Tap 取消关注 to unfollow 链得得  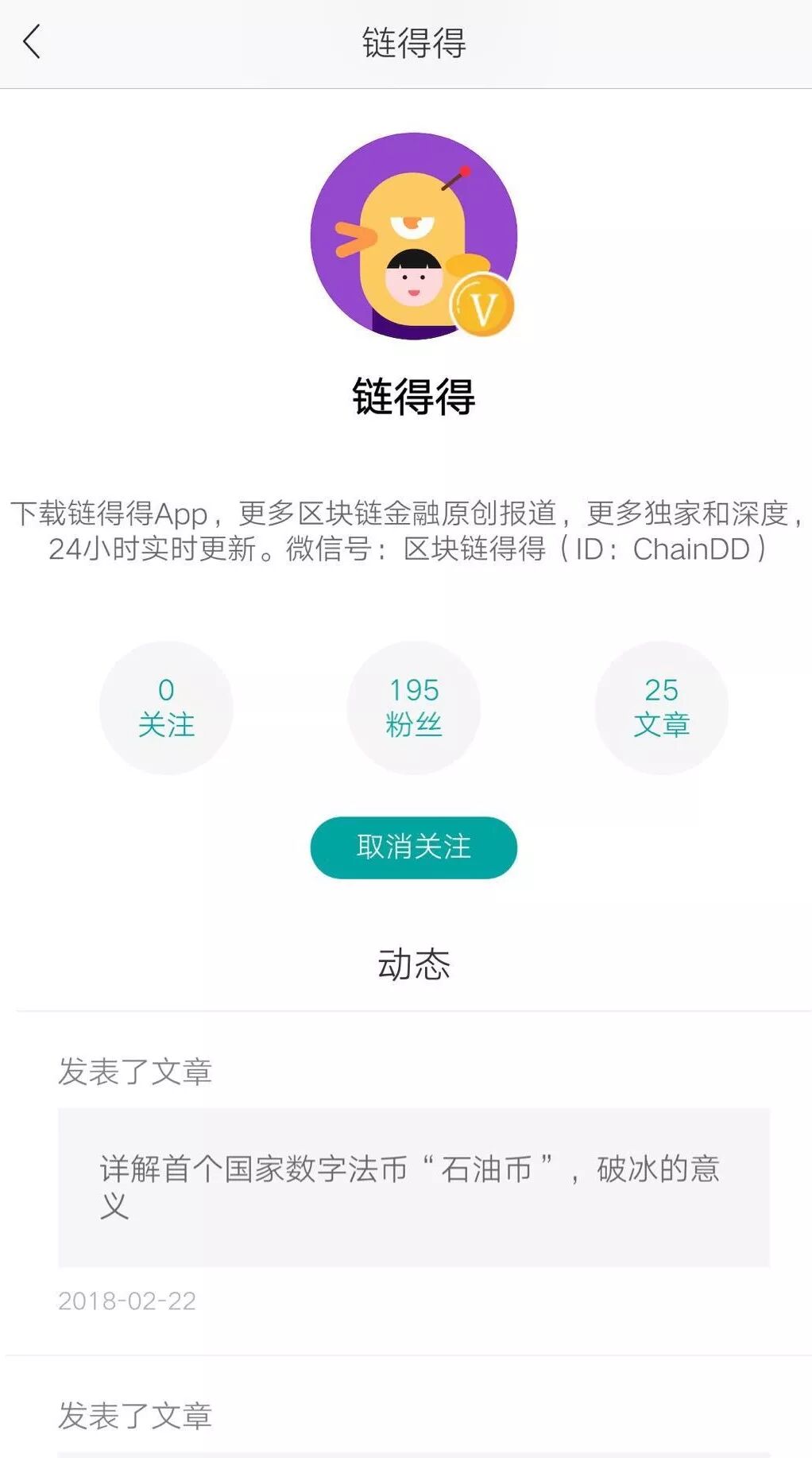pyautogui.click(x=413, y=847)
